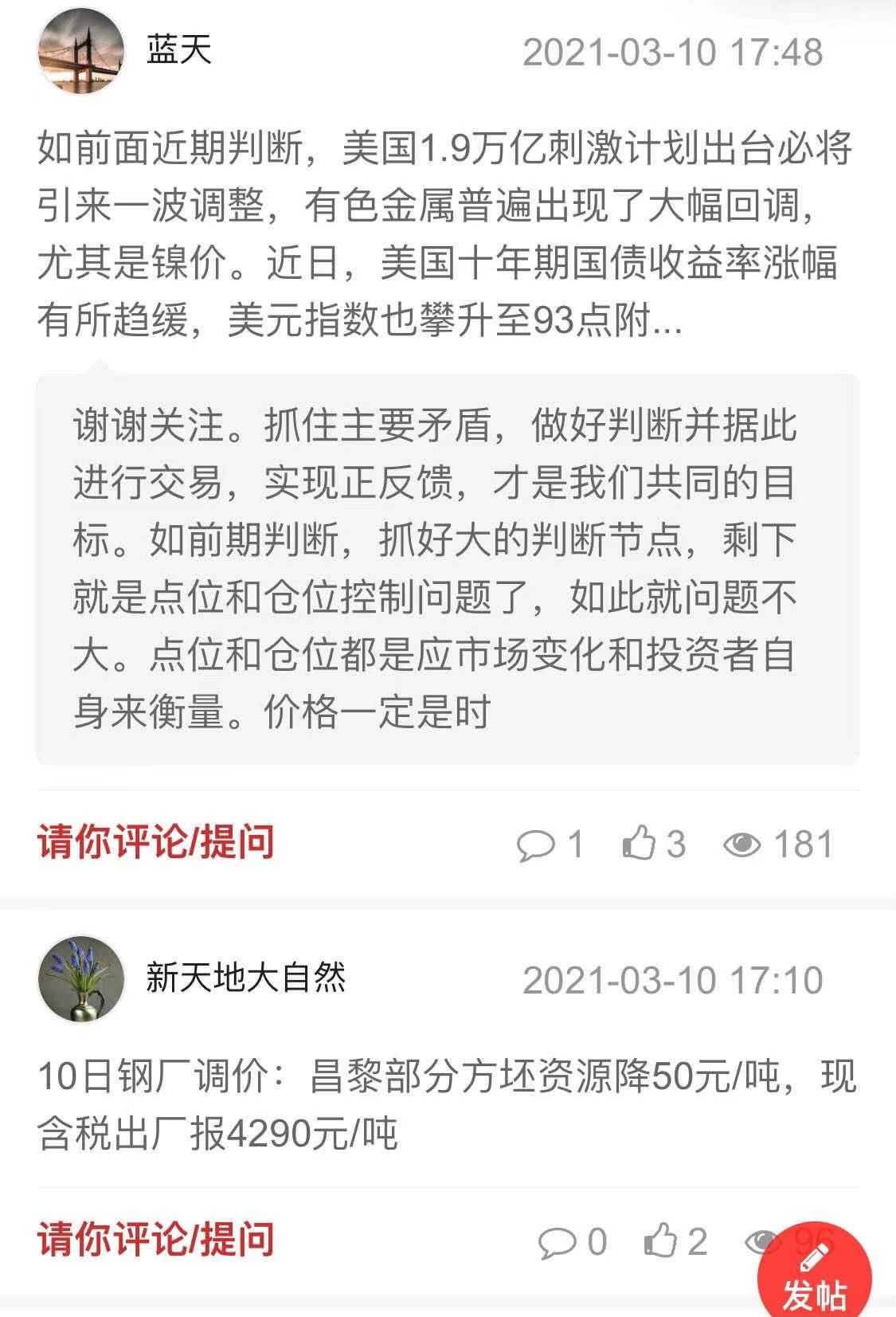Open the post about 10日钢厂调价
The image size is (896, 1317).
444,1104
